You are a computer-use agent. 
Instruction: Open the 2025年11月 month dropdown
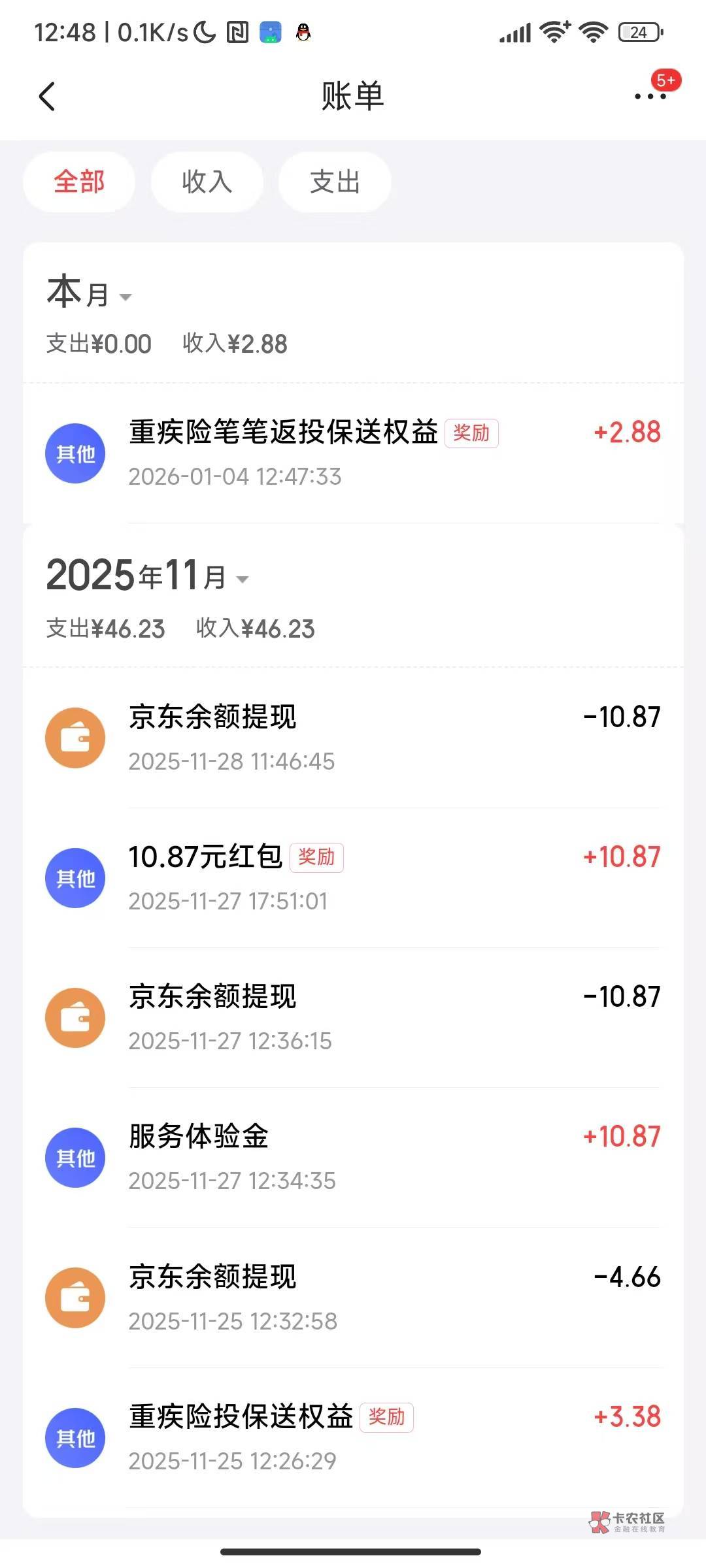coord(148,576)
